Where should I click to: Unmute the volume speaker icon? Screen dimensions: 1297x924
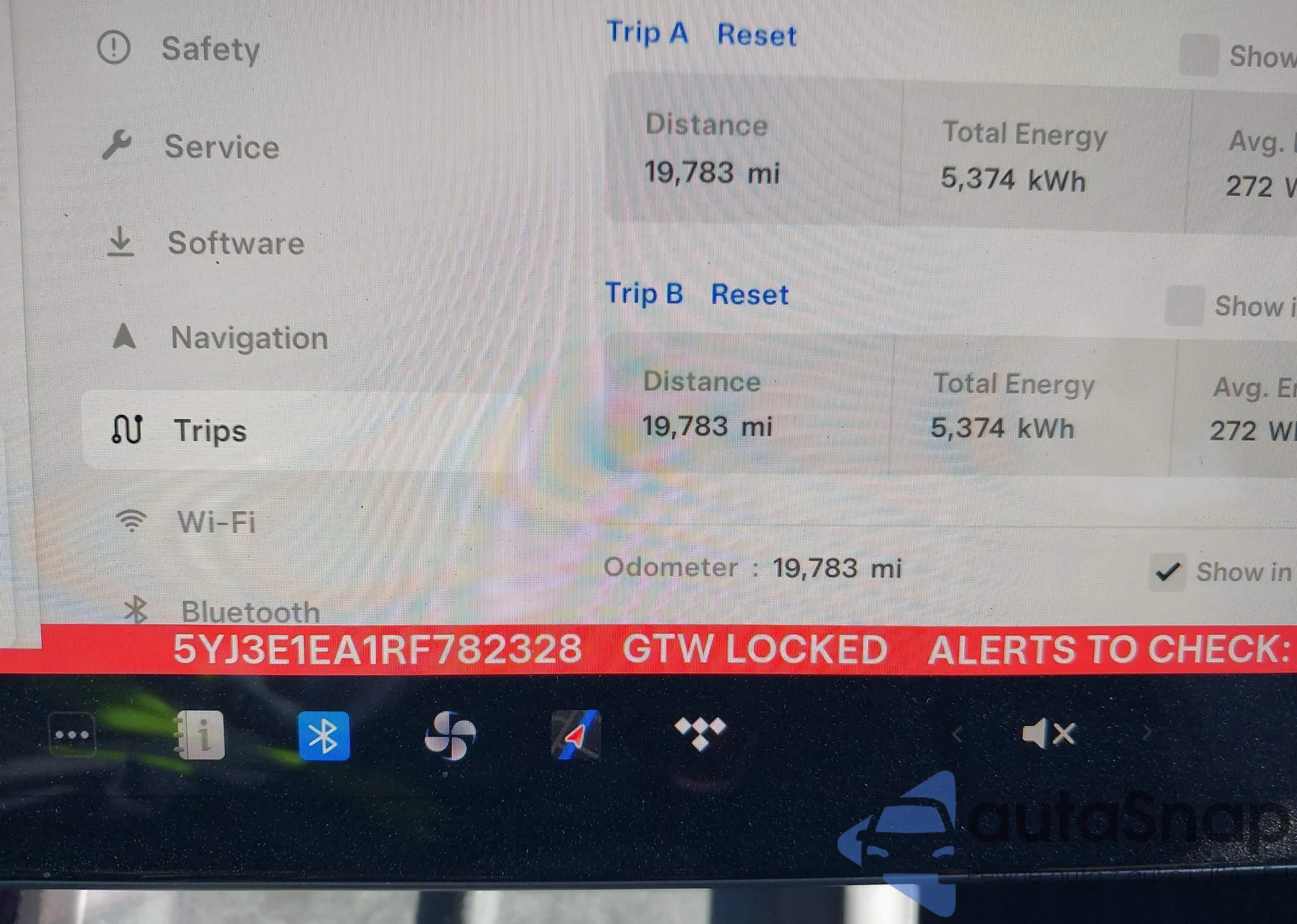1048,734
